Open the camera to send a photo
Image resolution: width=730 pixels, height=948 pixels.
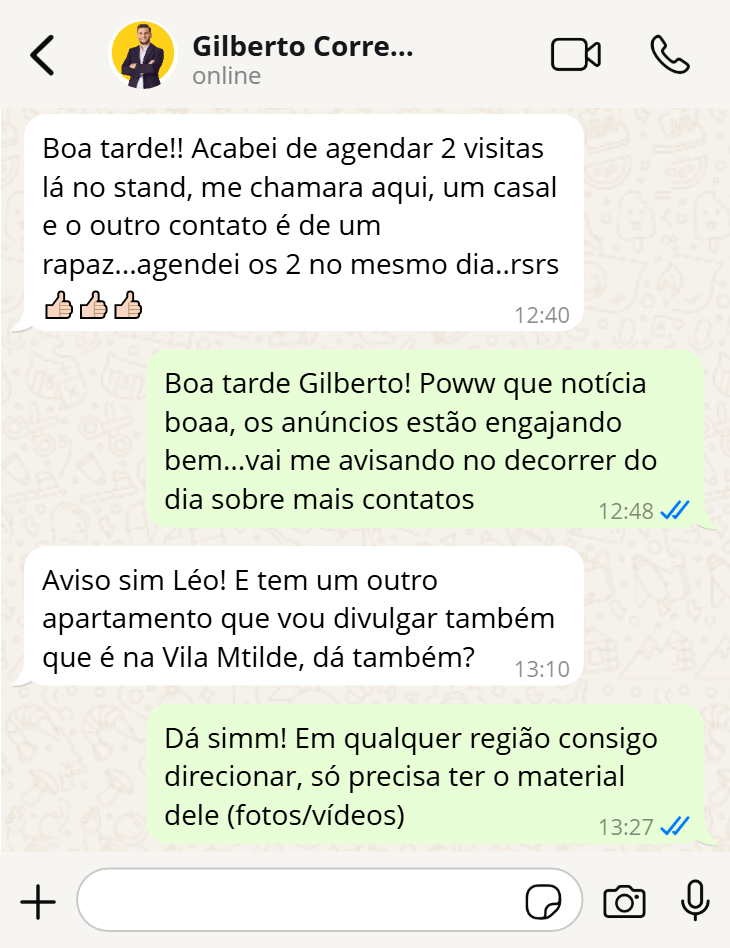click(624, 901)
